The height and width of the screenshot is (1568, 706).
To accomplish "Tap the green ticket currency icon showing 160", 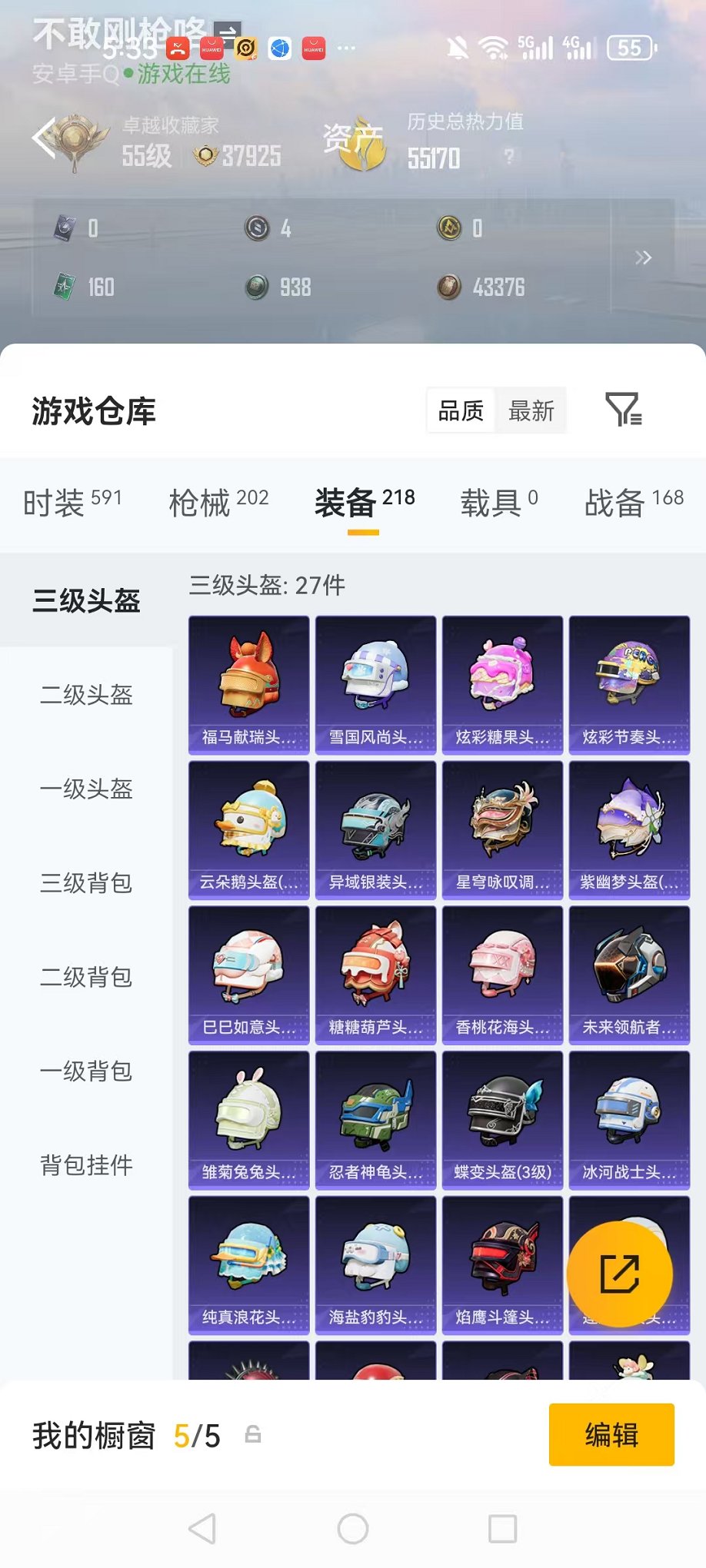I will [x=65, y=287].
